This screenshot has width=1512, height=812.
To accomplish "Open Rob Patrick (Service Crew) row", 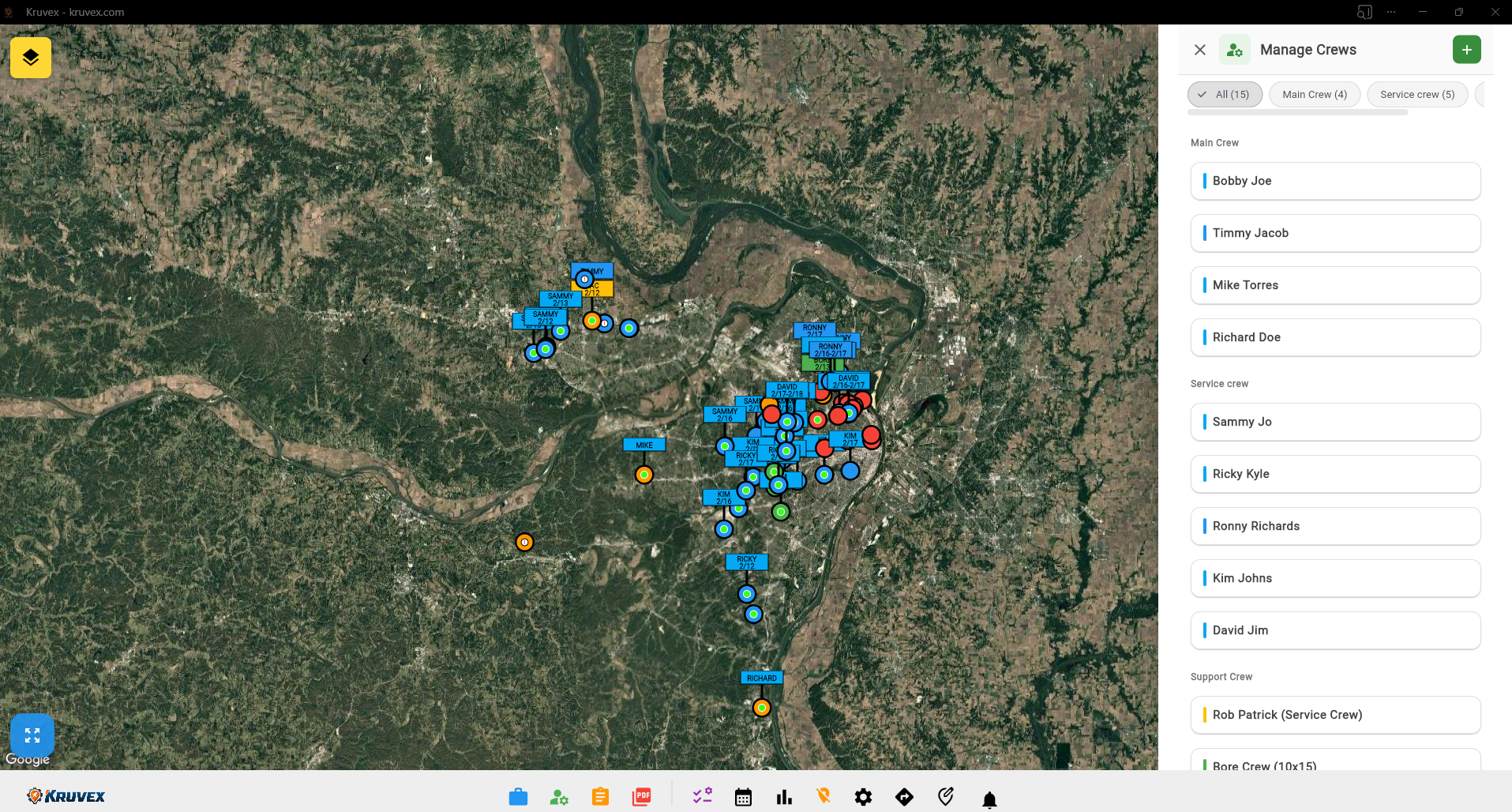I will pos(1335,715).
